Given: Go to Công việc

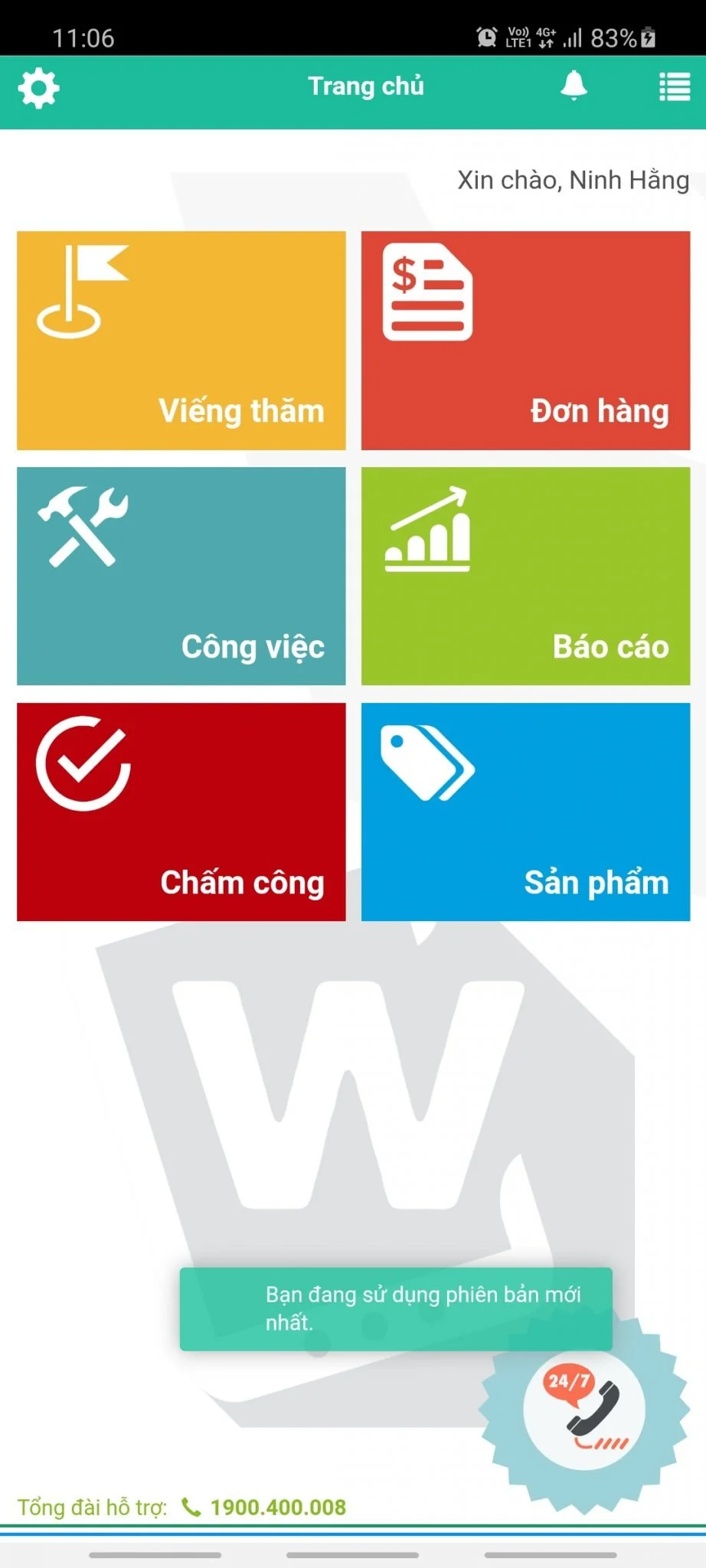Looking at the screenshot, I should tap(181, 576).
